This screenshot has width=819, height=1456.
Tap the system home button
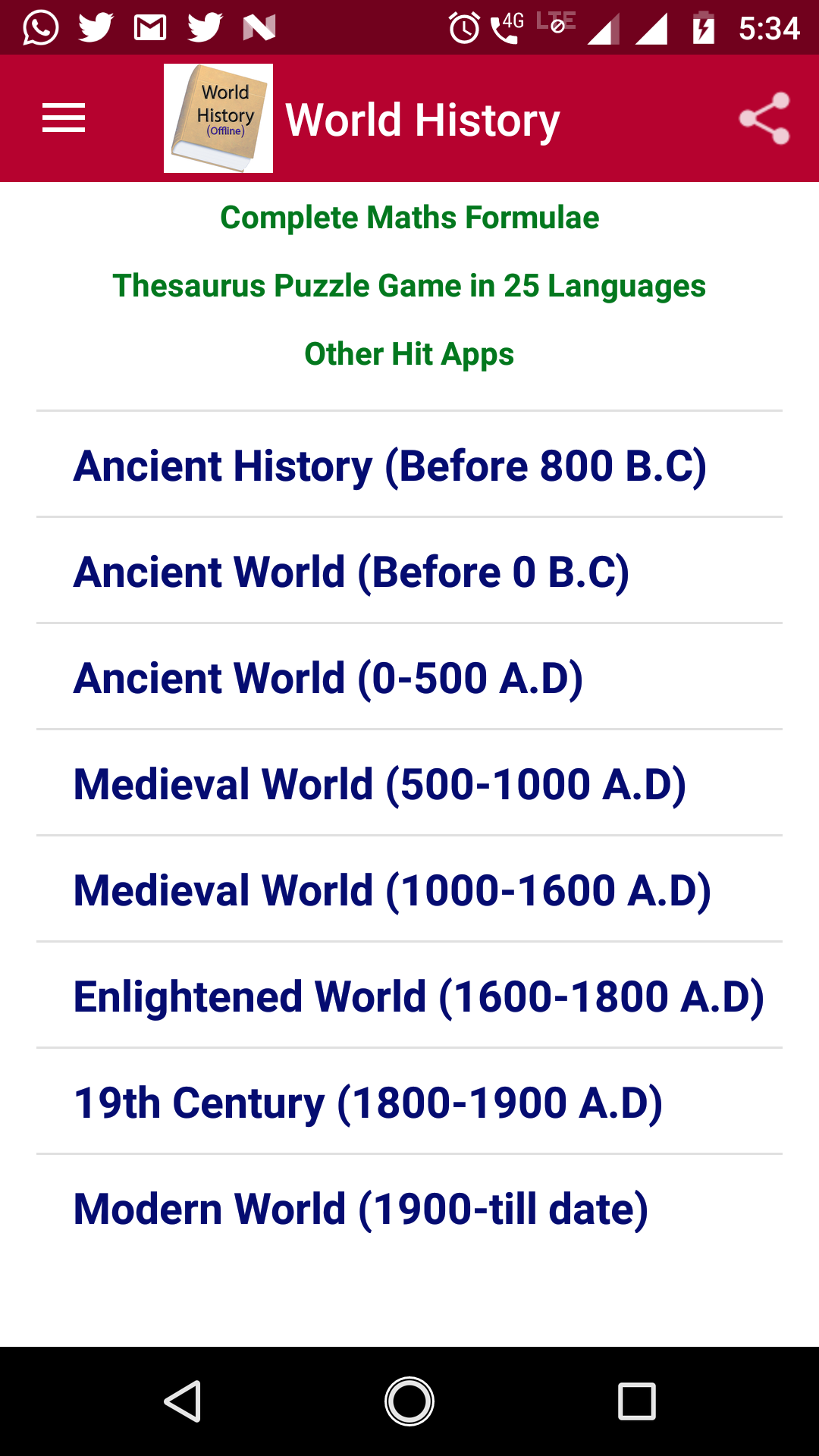click(409, 1401)
